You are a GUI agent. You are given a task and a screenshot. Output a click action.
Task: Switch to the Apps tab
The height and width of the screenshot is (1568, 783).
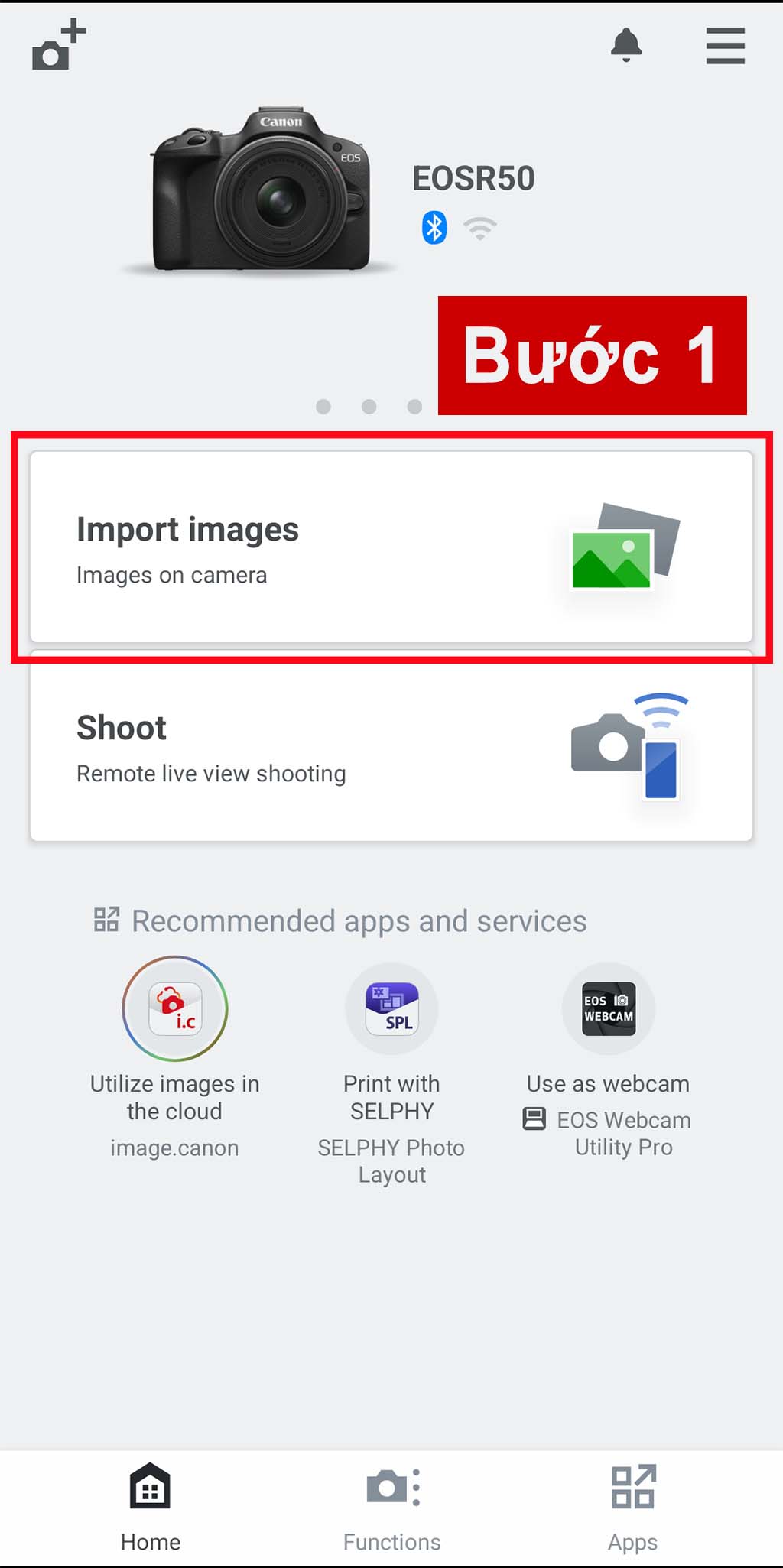[x=633, y=1508]
